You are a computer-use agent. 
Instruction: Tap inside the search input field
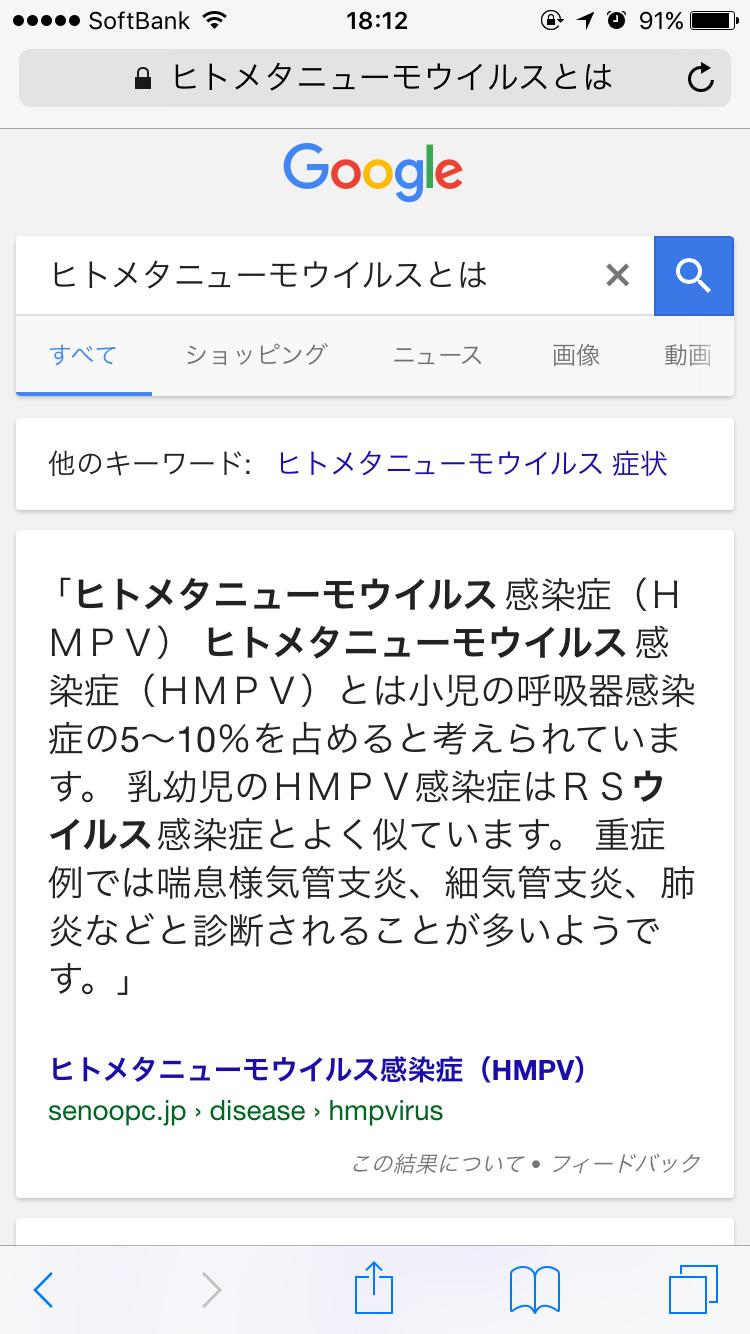point(300,276)
